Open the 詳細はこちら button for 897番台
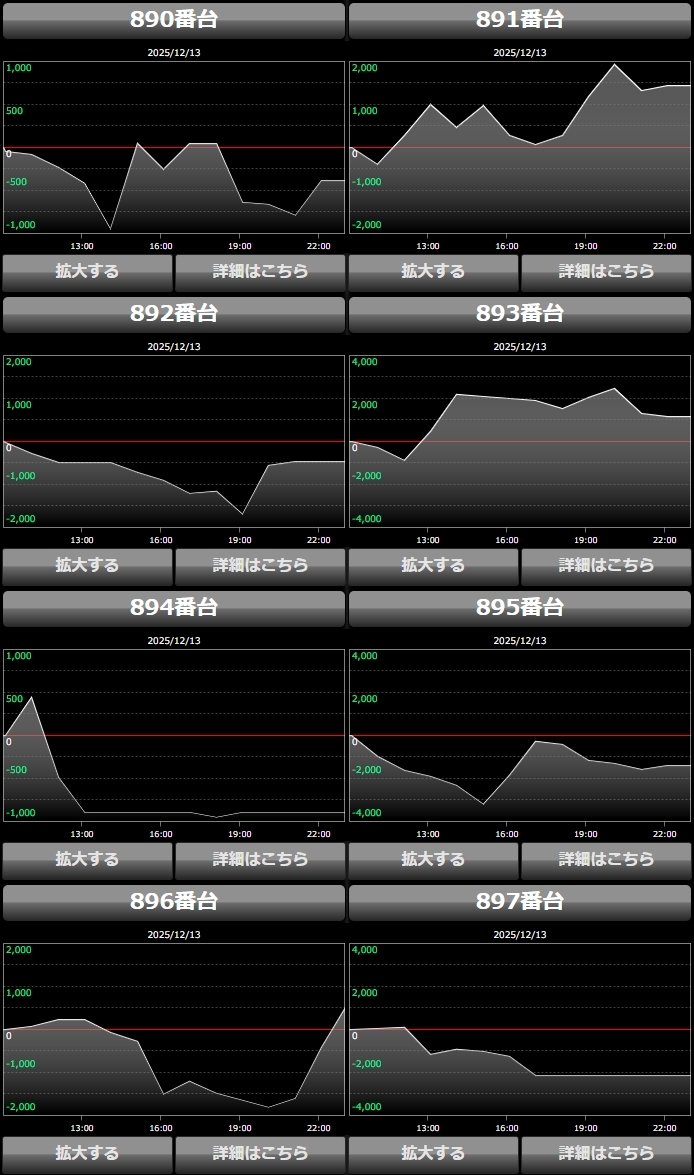Screen dimensions: 694x1175 pos(606,1153)
